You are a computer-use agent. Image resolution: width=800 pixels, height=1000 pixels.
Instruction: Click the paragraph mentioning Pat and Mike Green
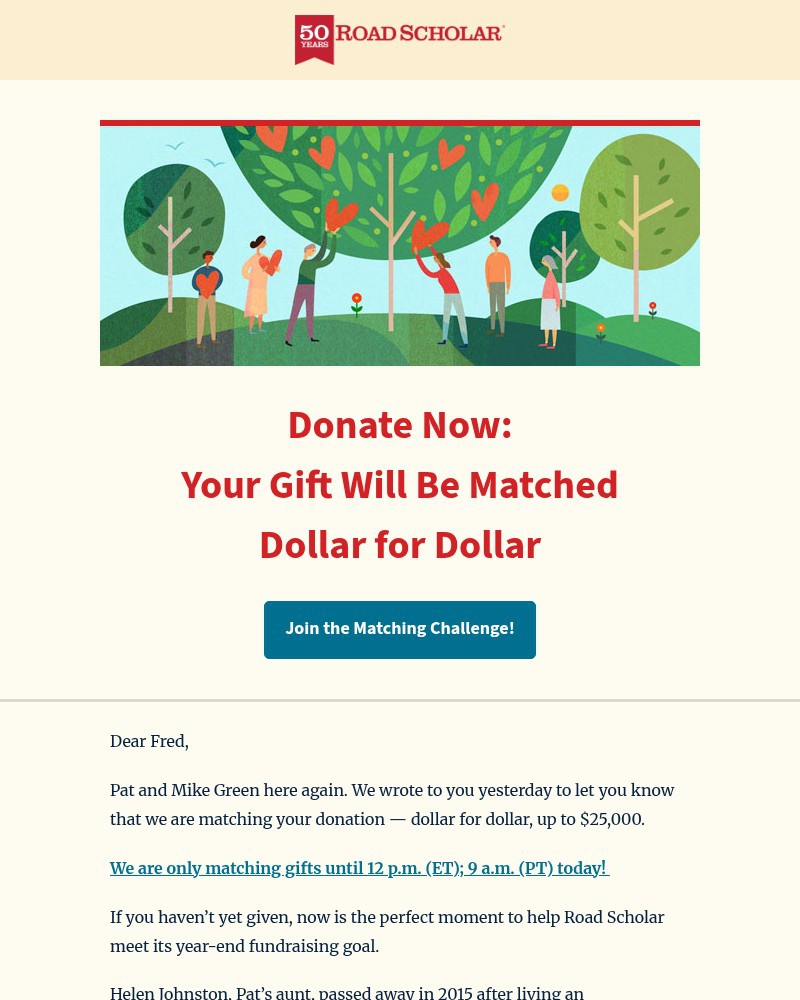click(x=392, y=804)
